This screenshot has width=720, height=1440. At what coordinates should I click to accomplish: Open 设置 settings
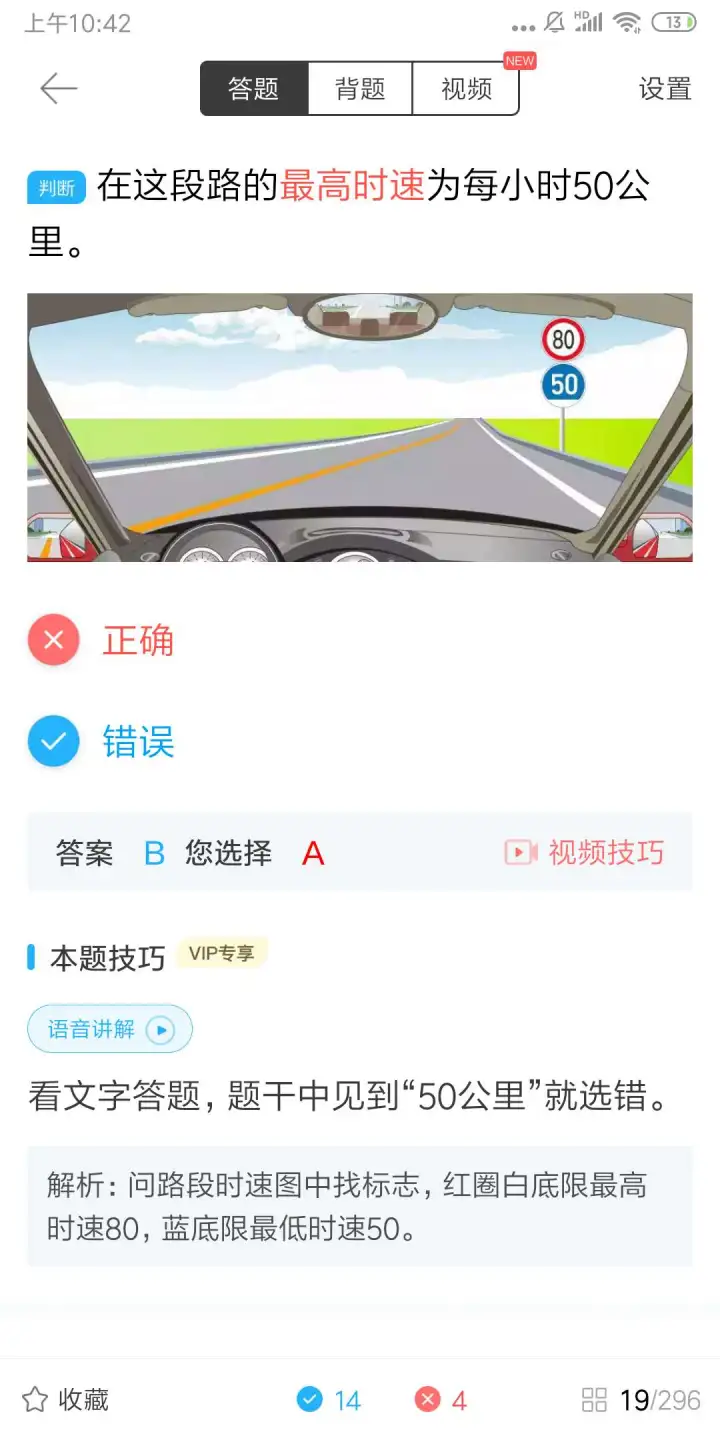point(665,89)
